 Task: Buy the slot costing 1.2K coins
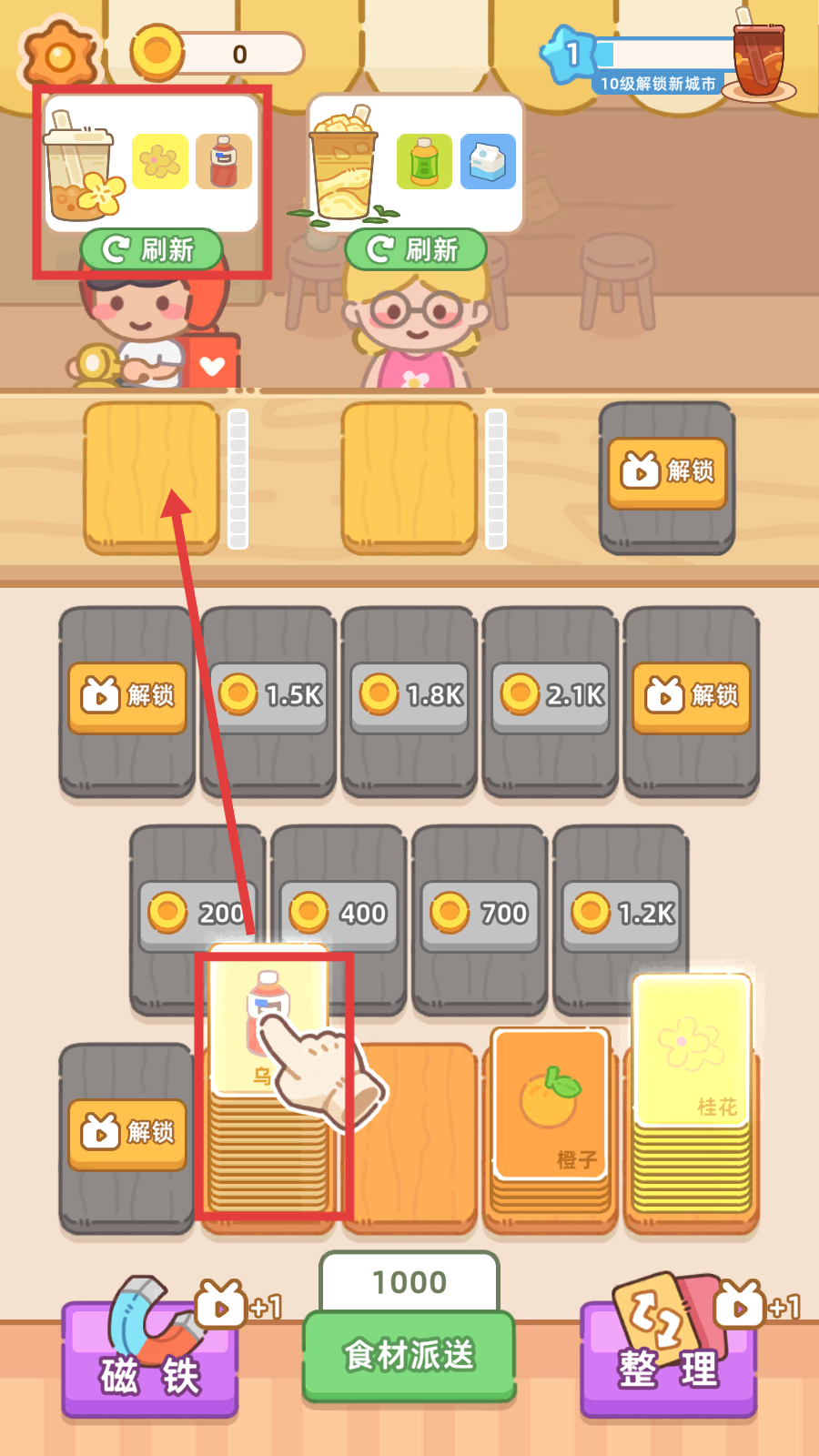pyautogui.click(x=622, y=913)
